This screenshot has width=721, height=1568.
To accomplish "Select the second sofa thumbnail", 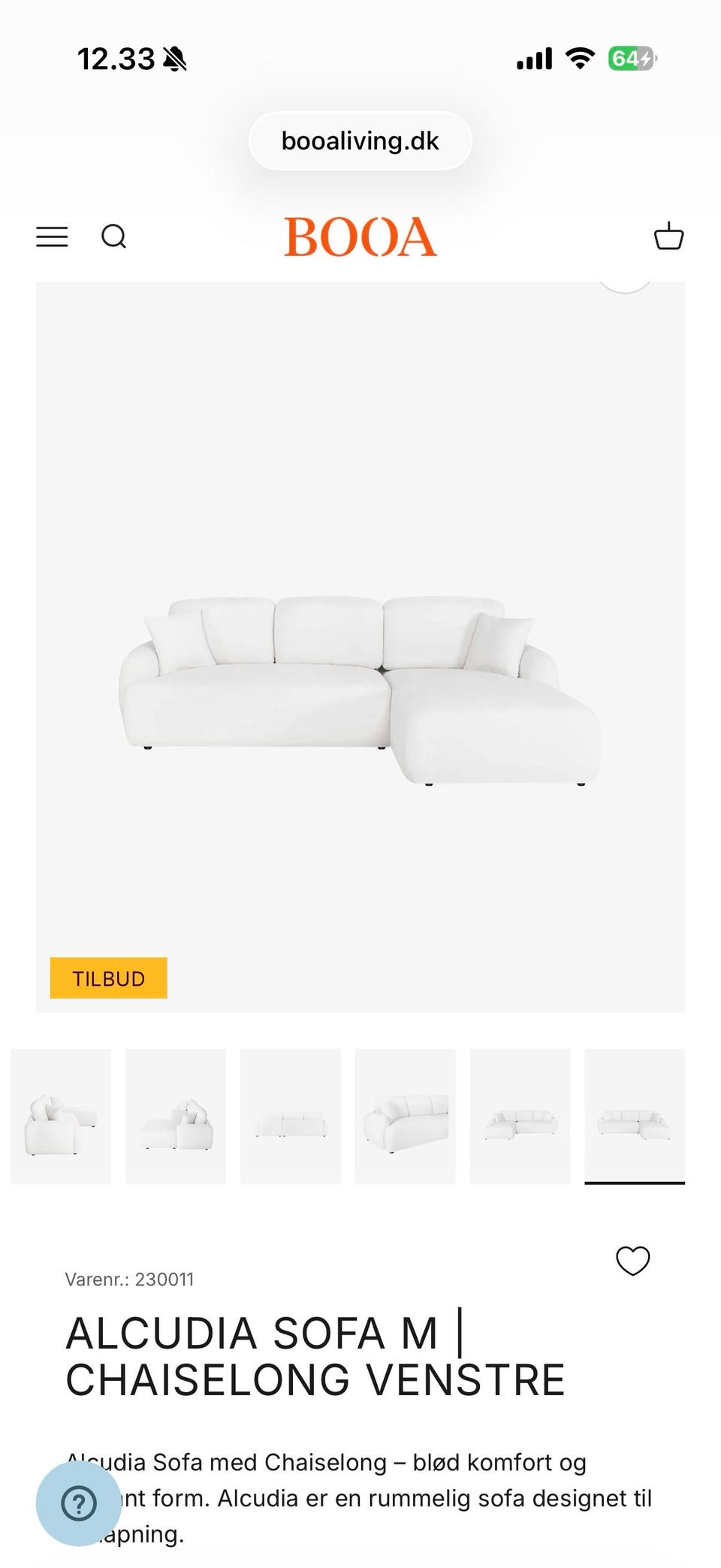I will (x=176, y=1116).
